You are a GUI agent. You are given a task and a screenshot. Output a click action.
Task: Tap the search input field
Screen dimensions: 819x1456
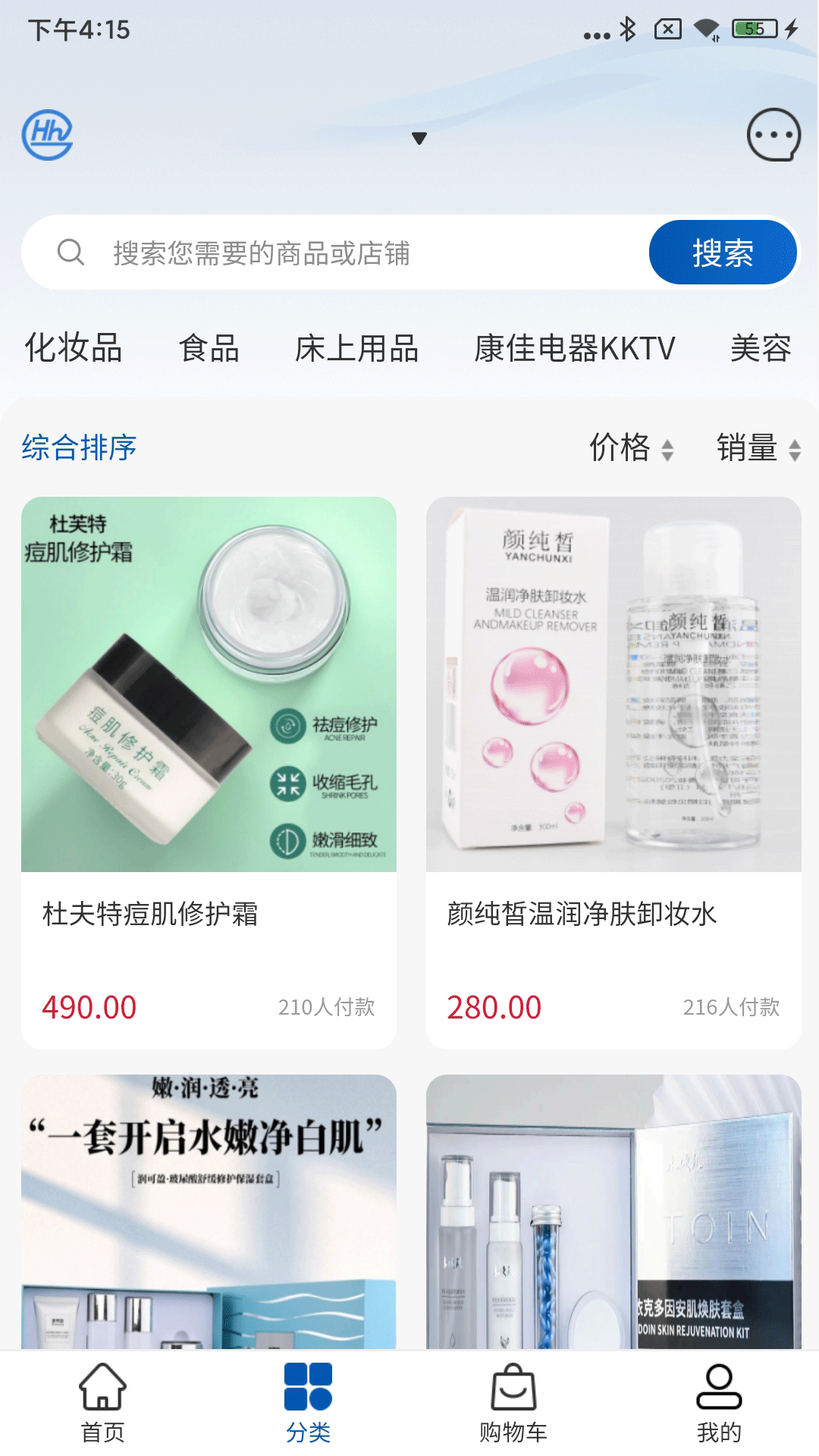coord(341,253)
